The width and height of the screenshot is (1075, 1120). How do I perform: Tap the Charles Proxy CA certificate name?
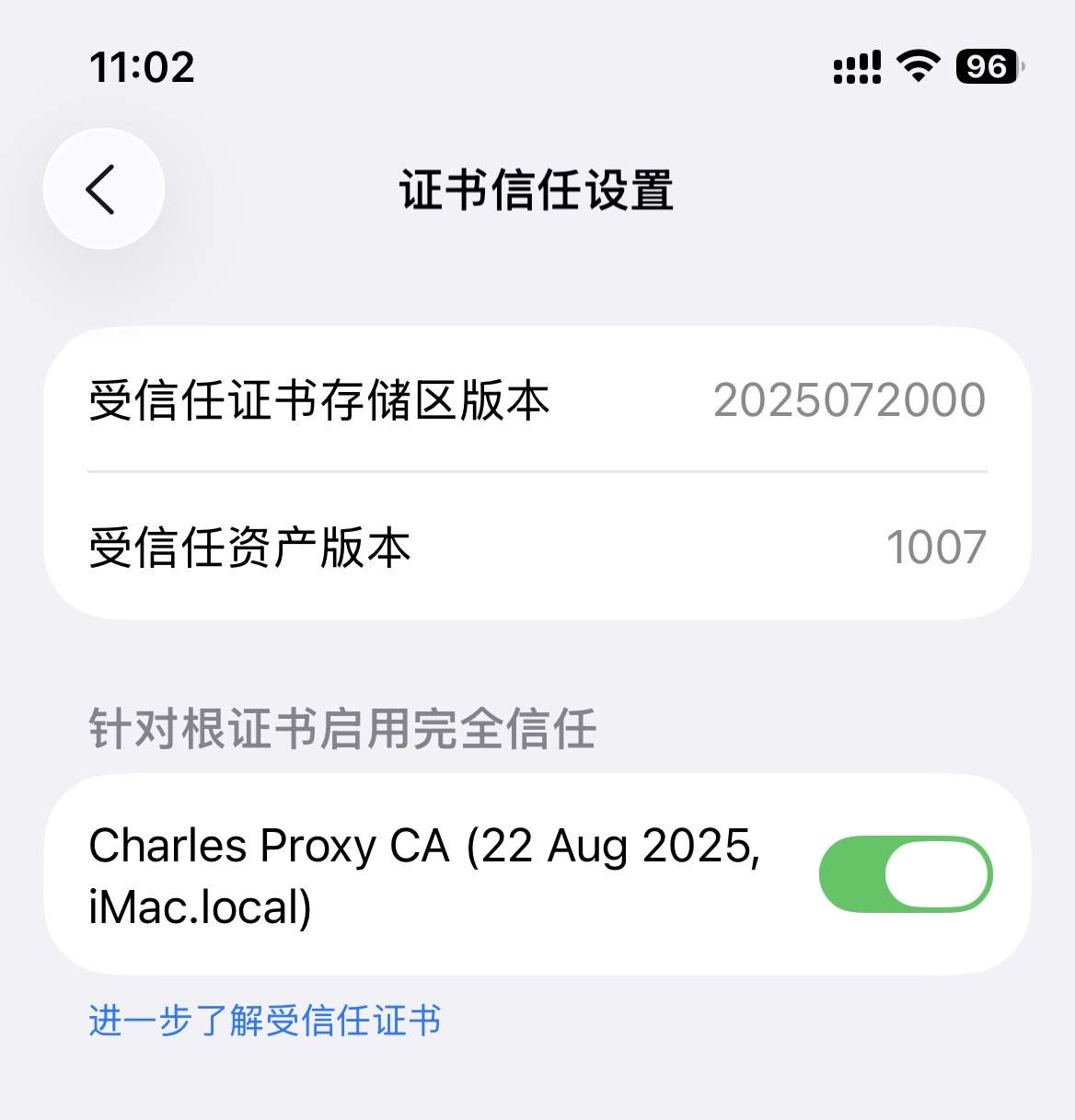pos(423,875)
